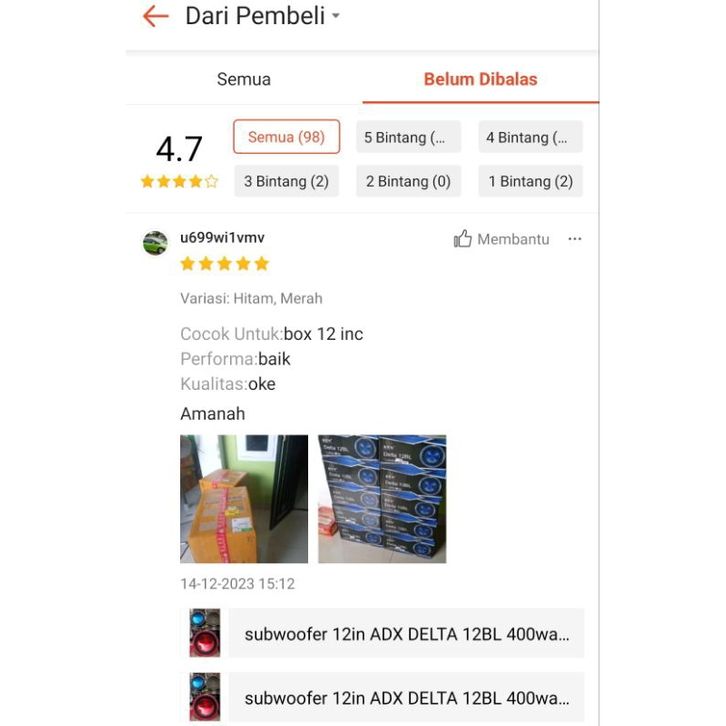
Task: Select the Semua (98) filter chip
Action: coord(286,137)
